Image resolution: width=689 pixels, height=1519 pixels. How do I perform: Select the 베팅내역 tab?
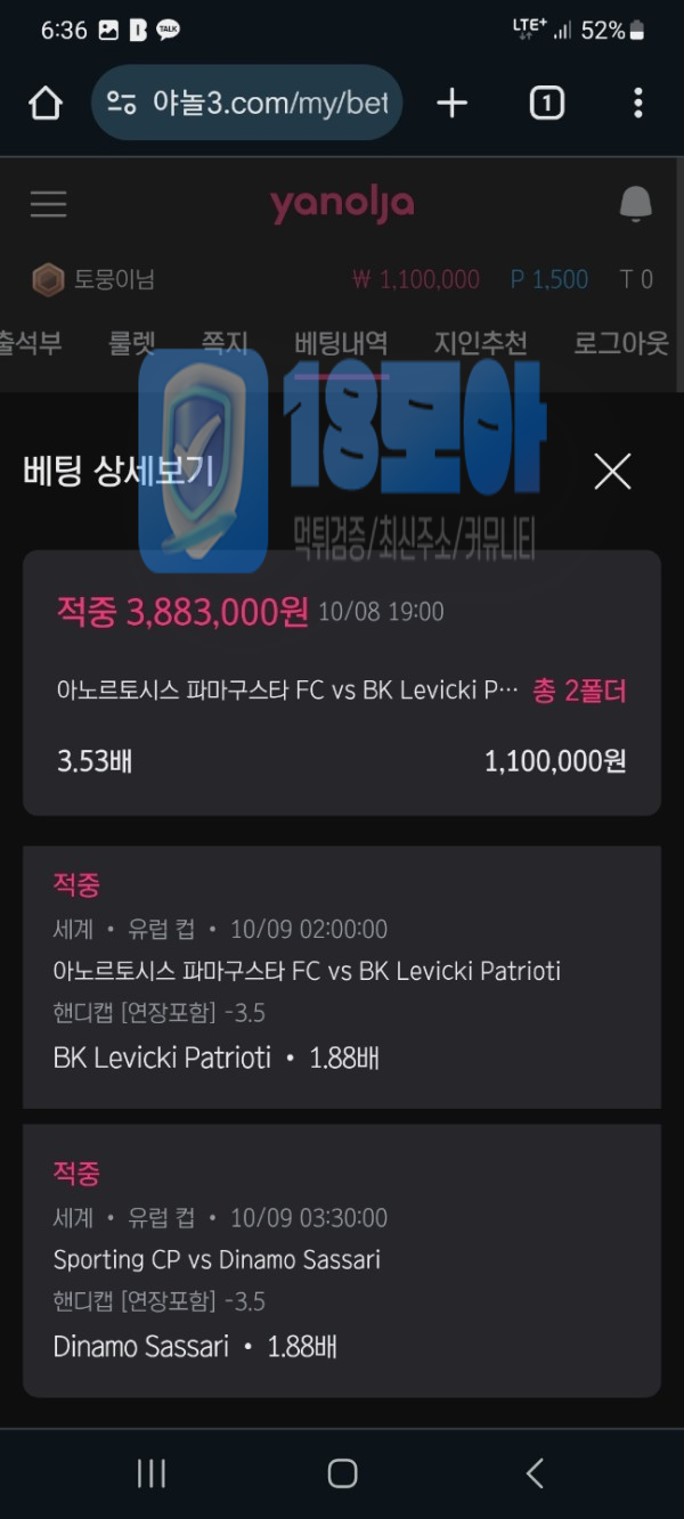[x=340, y=343]
